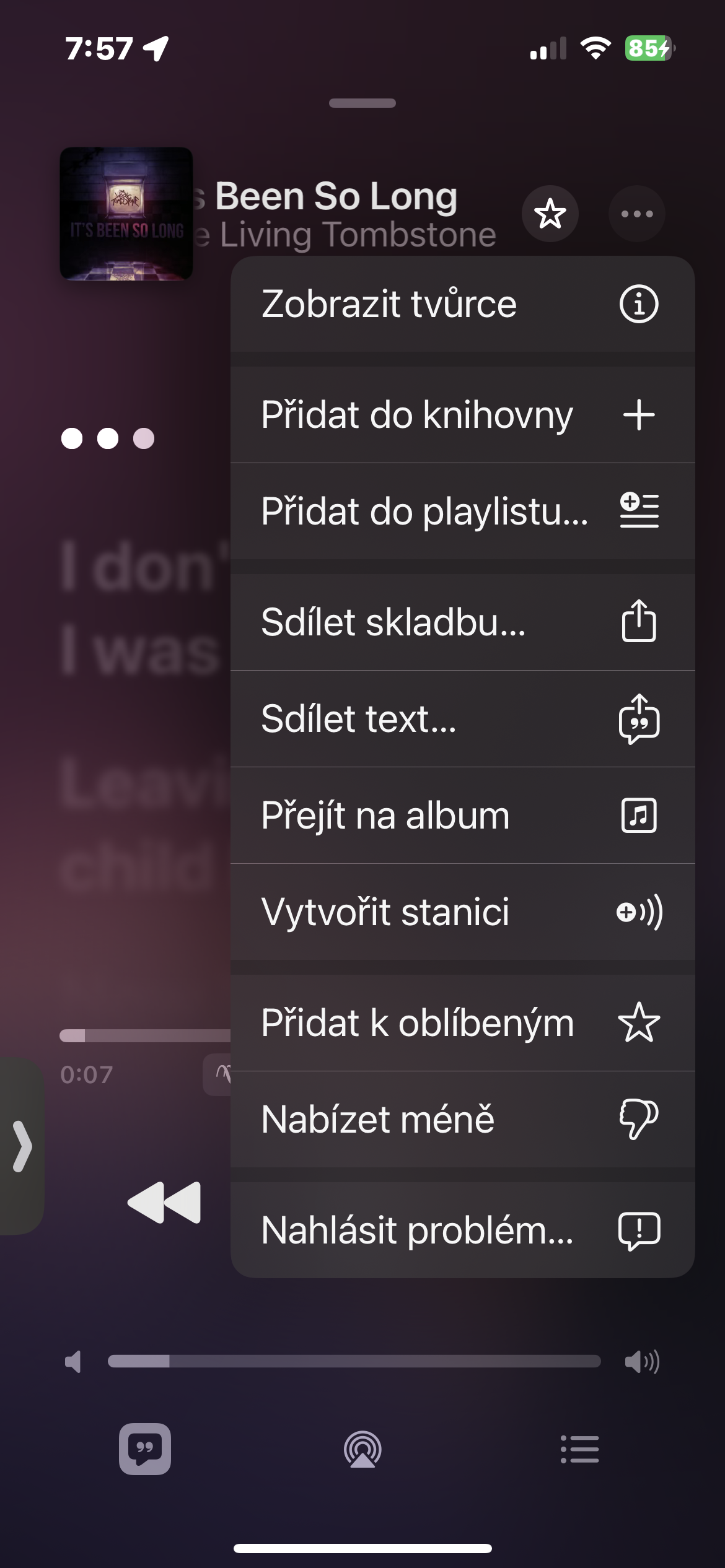This screenshot has width=725, height=1568.
Task: Tap Vytvořit stanici to create a station
Action: 462,912
